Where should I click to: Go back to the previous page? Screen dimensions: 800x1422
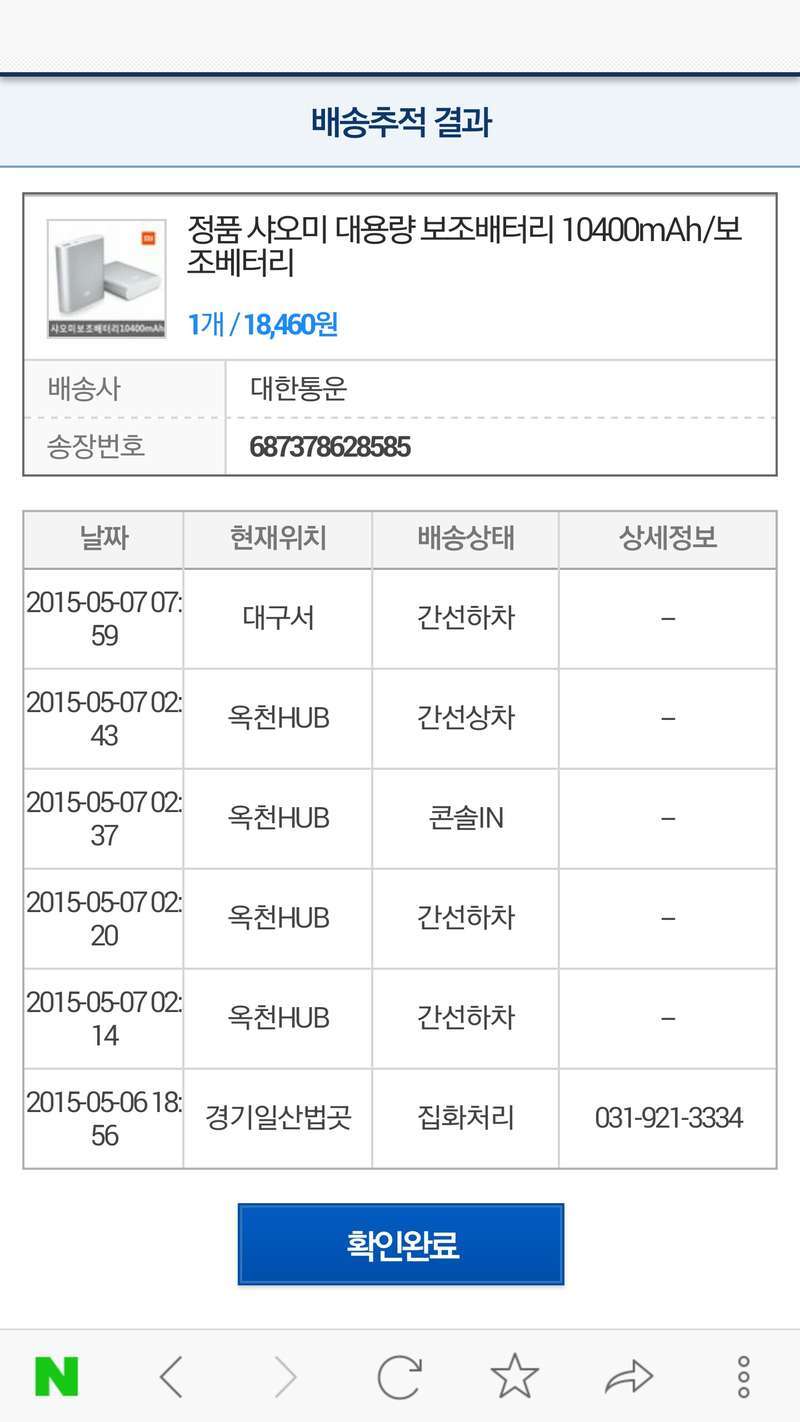(x=171, y=1377)
